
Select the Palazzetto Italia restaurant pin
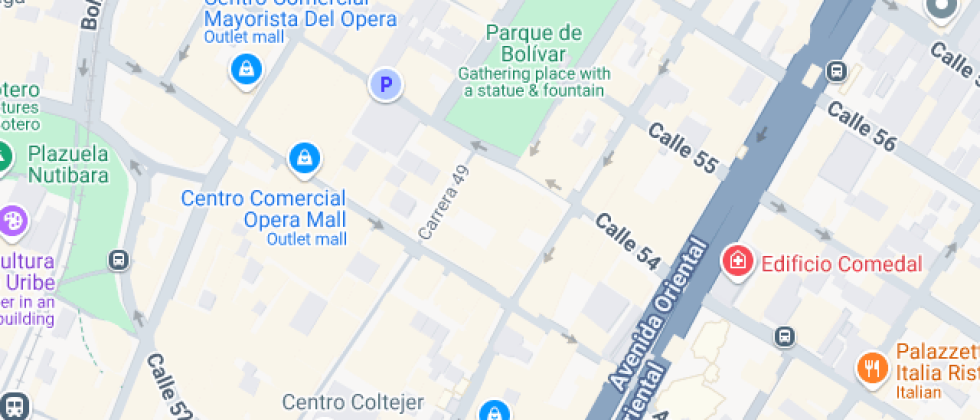tap(872, 367)
